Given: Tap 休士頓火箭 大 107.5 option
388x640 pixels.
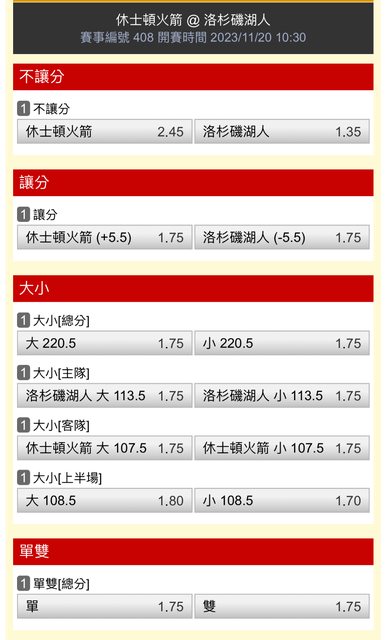Looking at the screenshot, I should pos(104,448).
